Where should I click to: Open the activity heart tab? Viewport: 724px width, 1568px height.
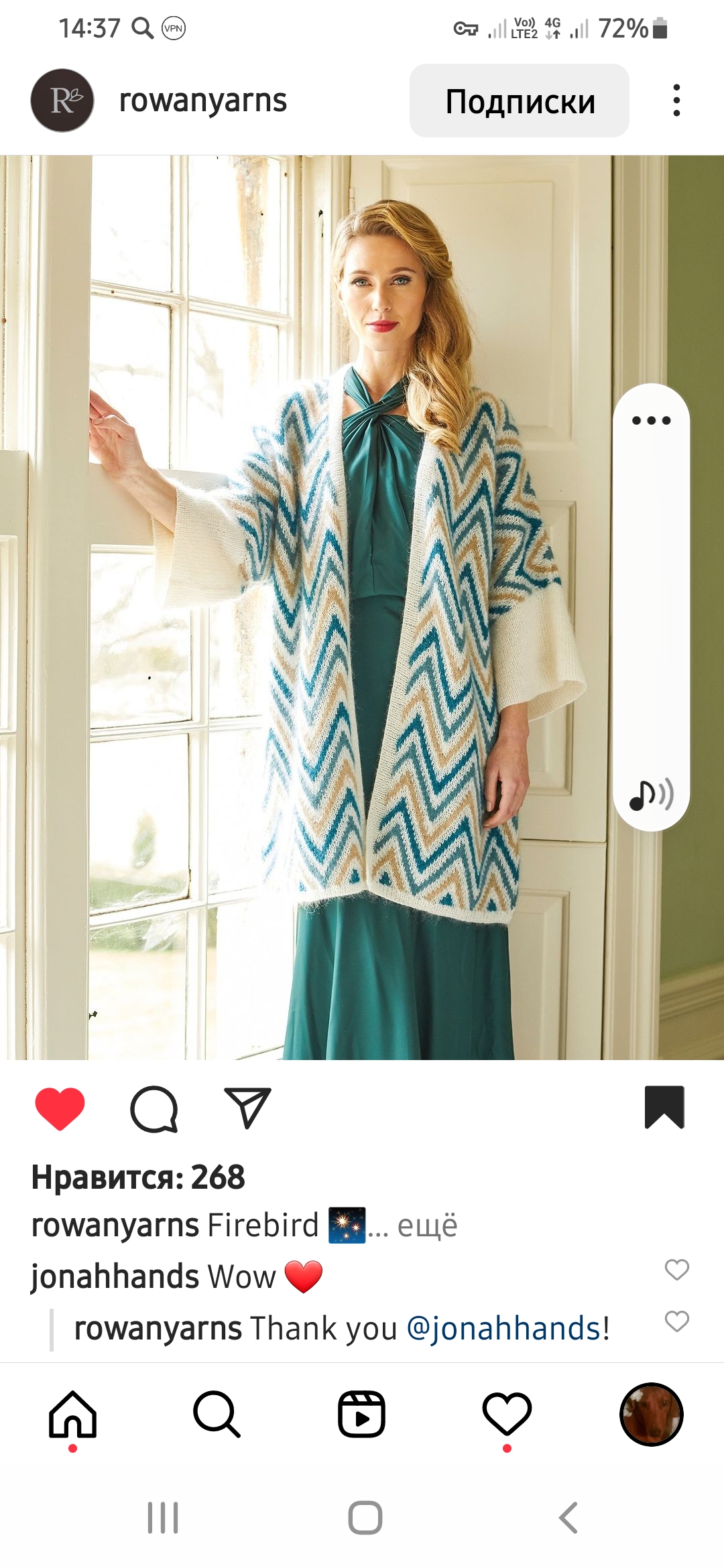507,1415
